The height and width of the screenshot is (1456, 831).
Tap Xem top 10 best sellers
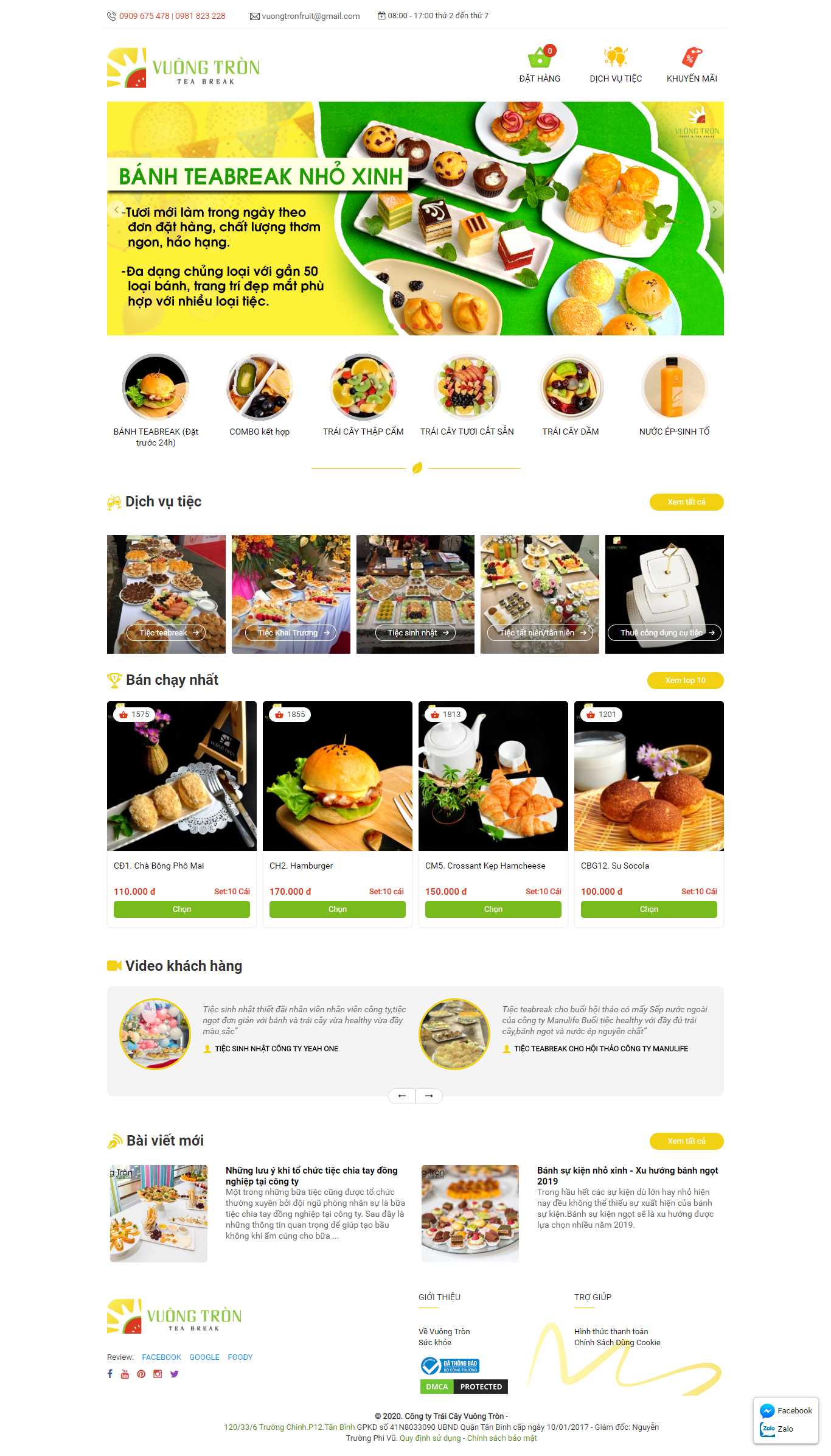685,681
